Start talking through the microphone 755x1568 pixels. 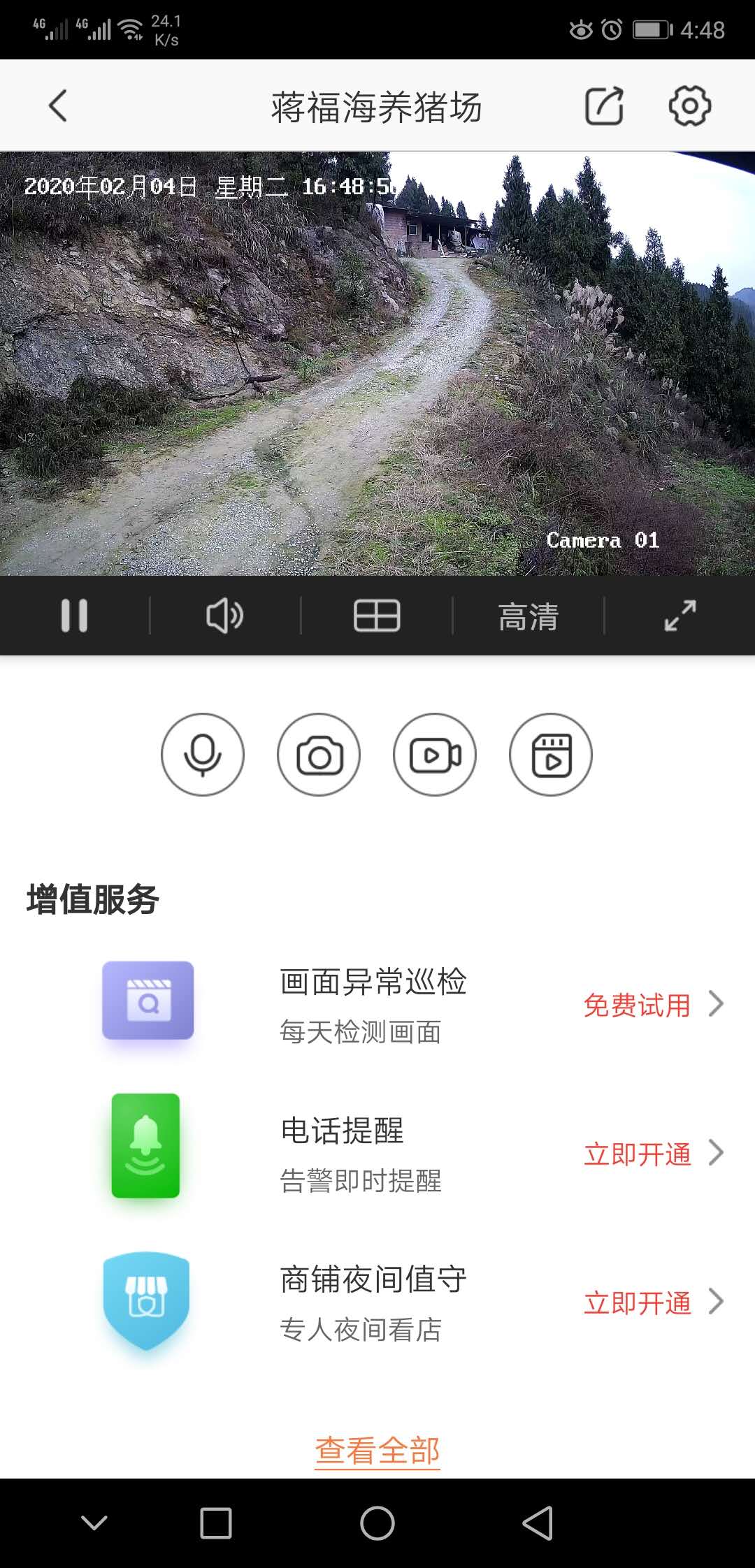click(x=203, y=755)
